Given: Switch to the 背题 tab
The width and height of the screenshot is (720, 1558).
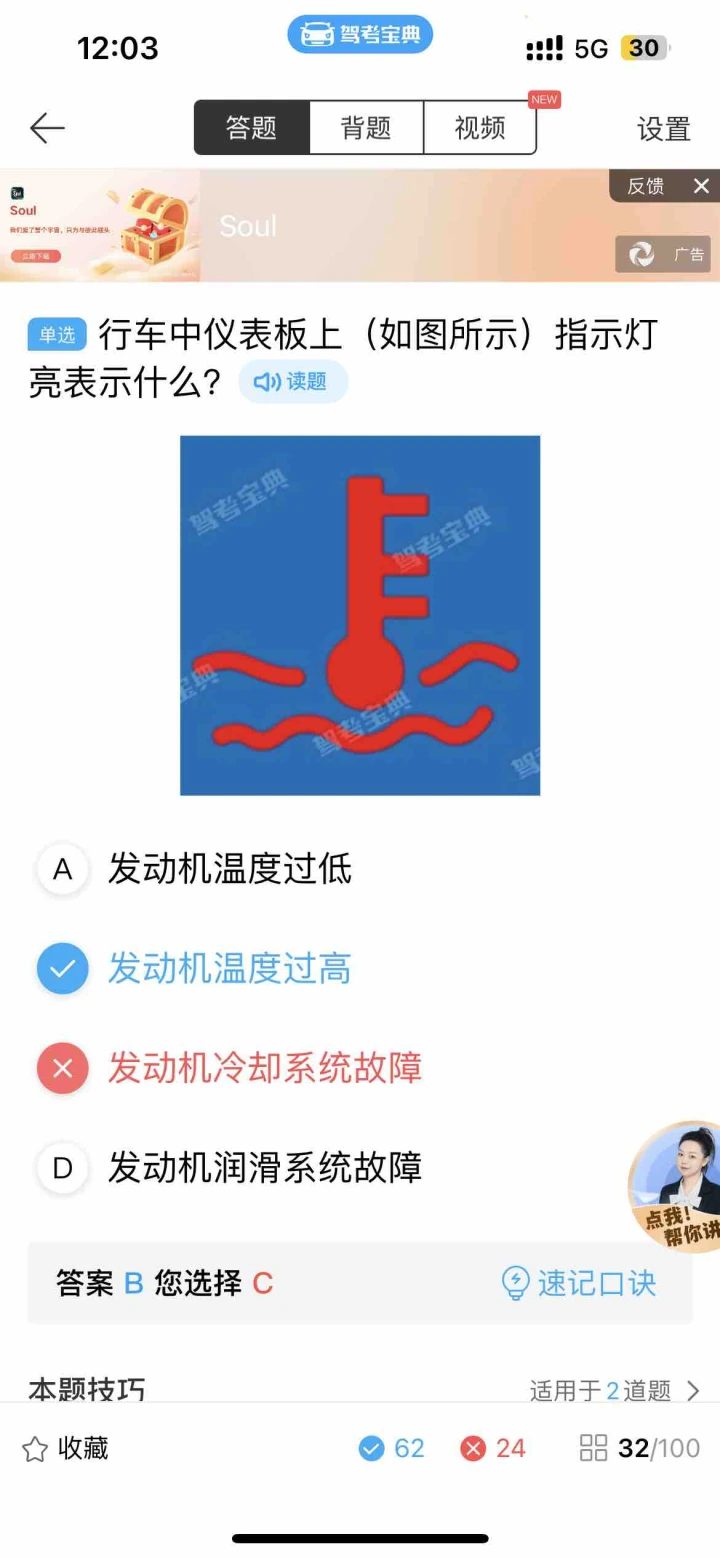Looking at the screenshot, I should [366, 128].
